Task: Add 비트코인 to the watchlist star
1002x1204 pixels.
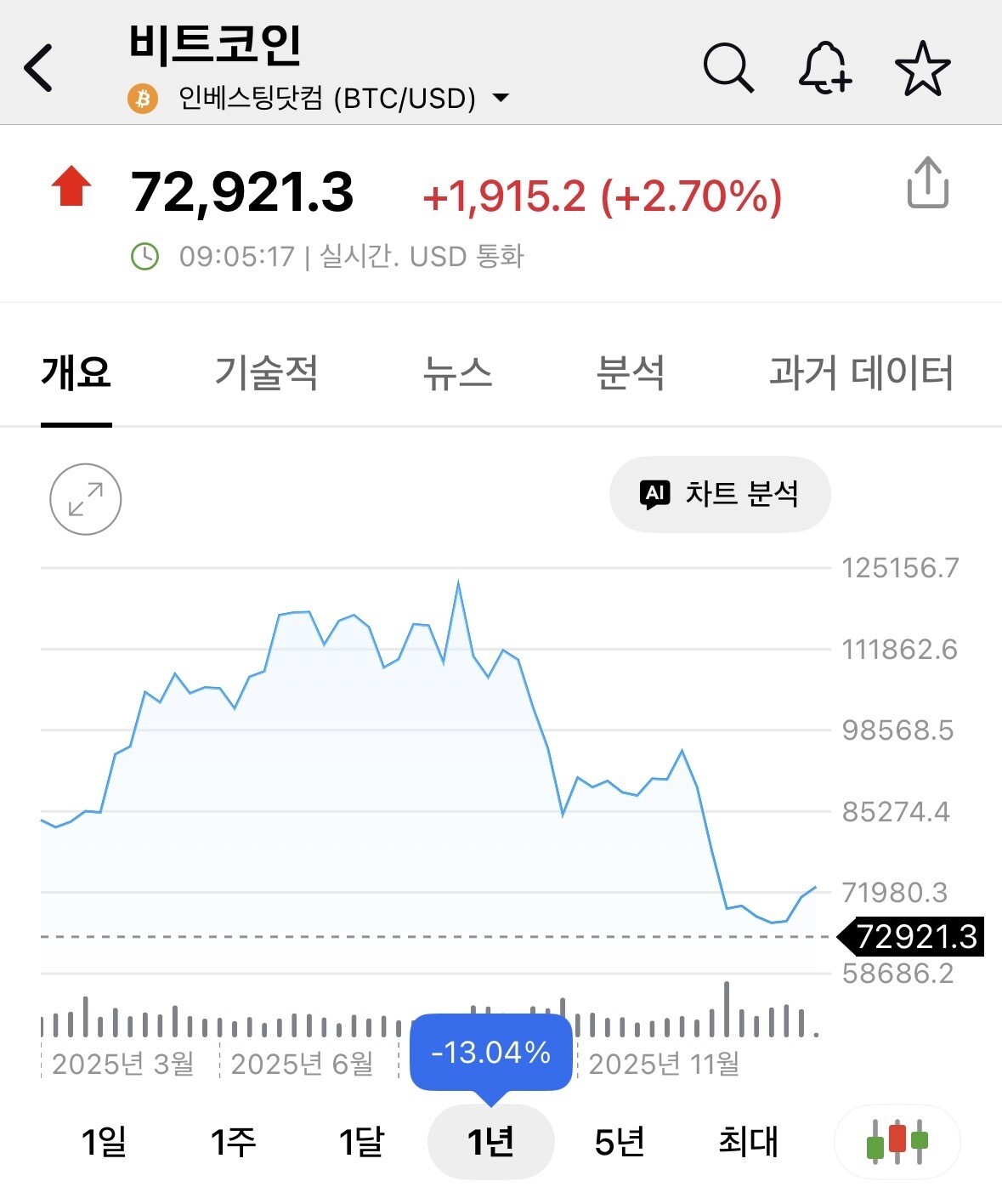Action: [922, 68]
